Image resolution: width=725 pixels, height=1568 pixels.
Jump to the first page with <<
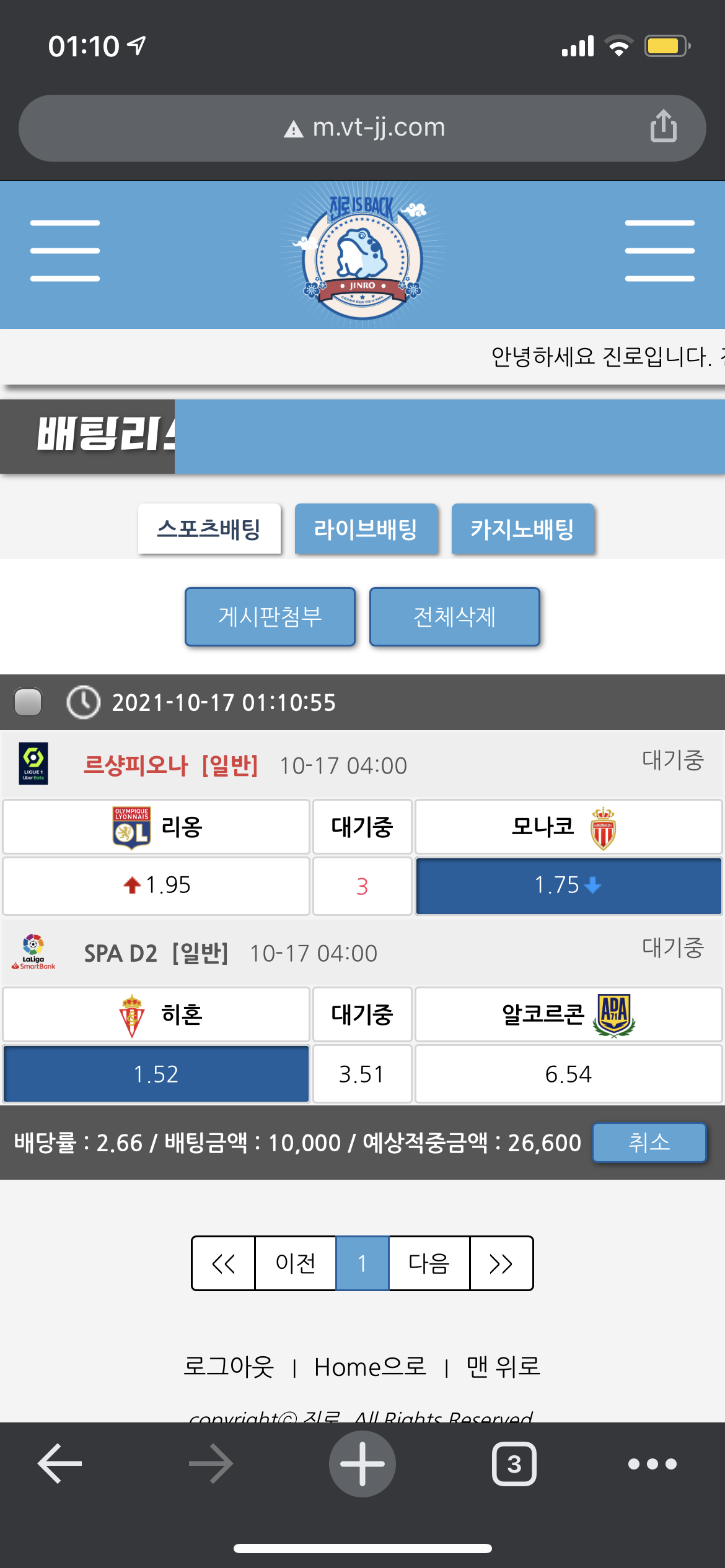(224, 1263)
